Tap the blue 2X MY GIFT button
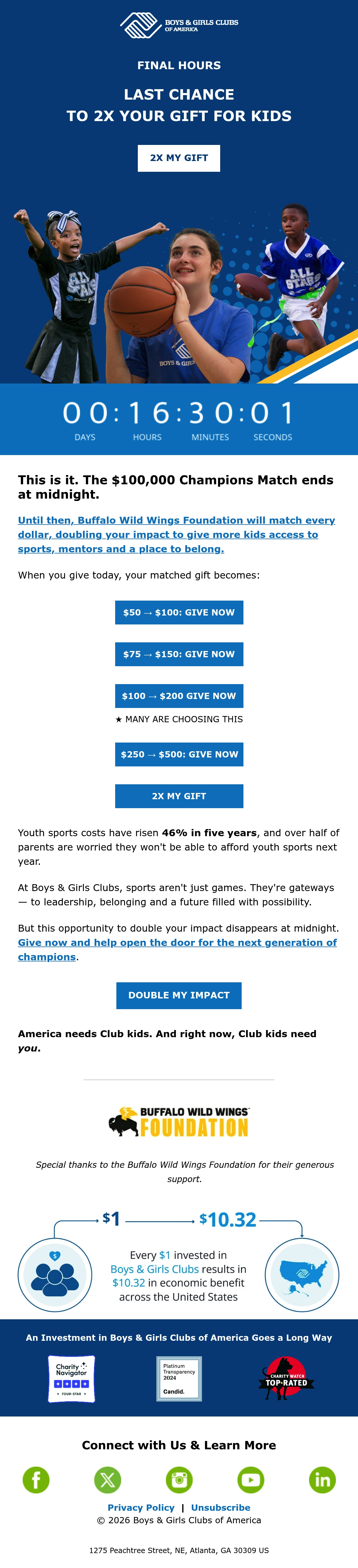 click(x=179, y=796)
